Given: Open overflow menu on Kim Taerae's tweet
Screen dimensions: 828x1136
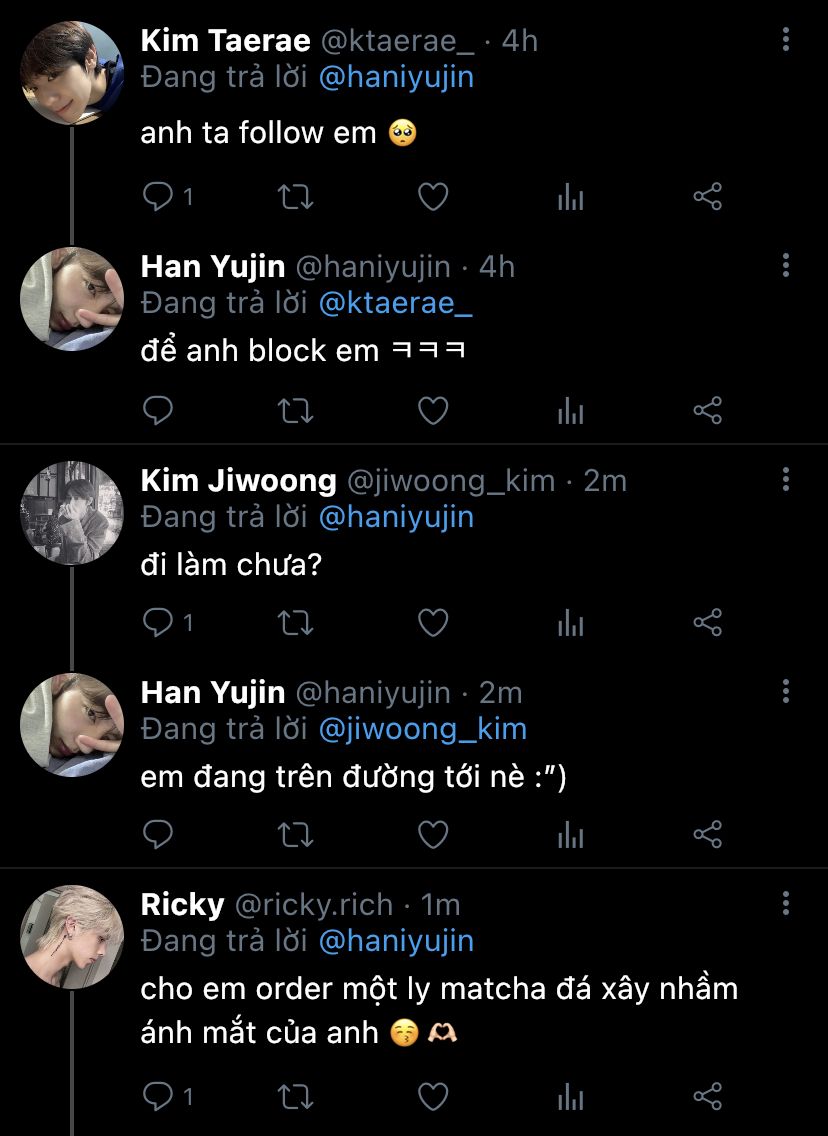Looking at the screenshot, I should tap(786, 40).
